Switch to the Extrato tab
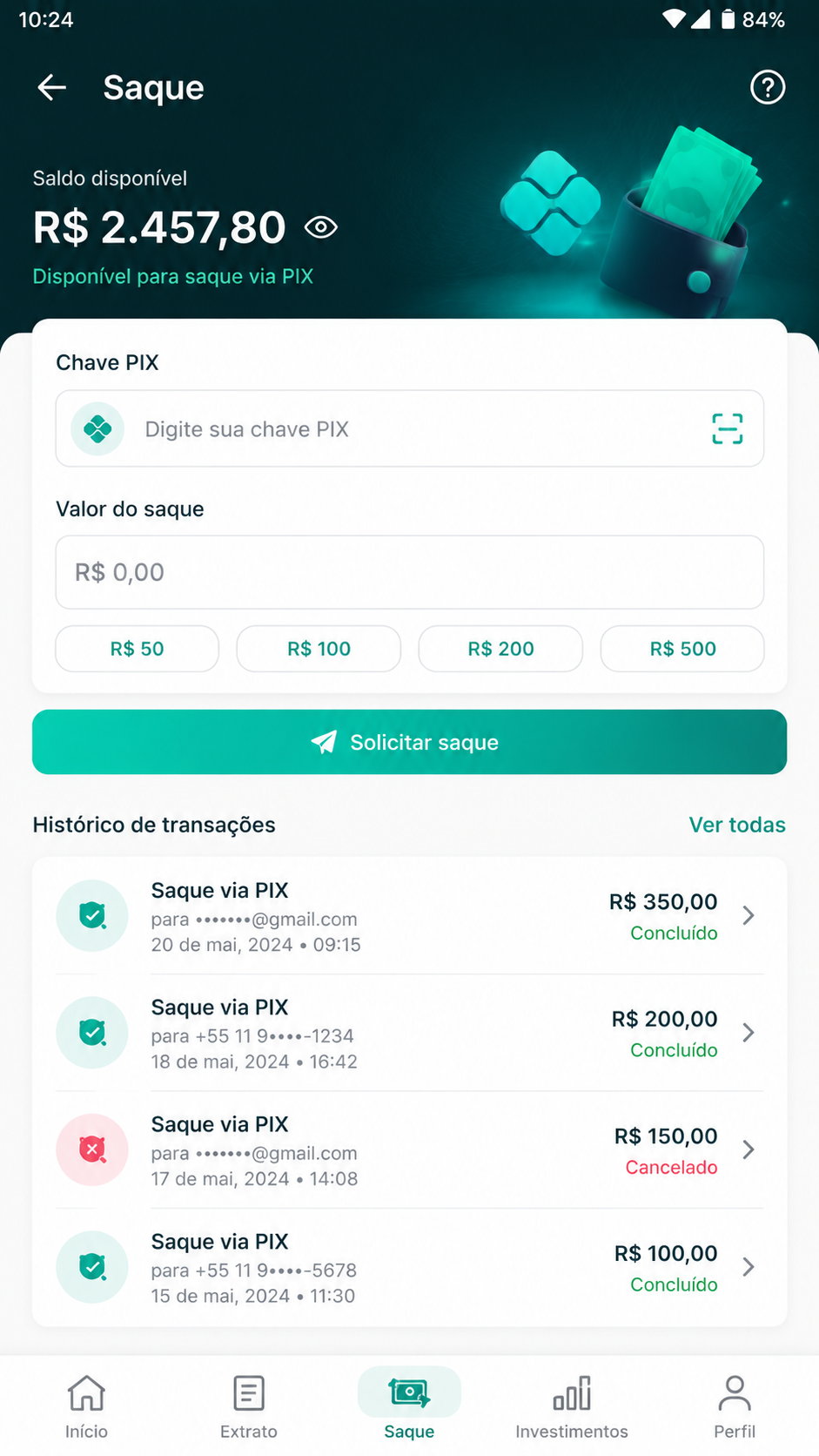Viewport: 819px width, 1456px height. click(x=249, y=1405)
